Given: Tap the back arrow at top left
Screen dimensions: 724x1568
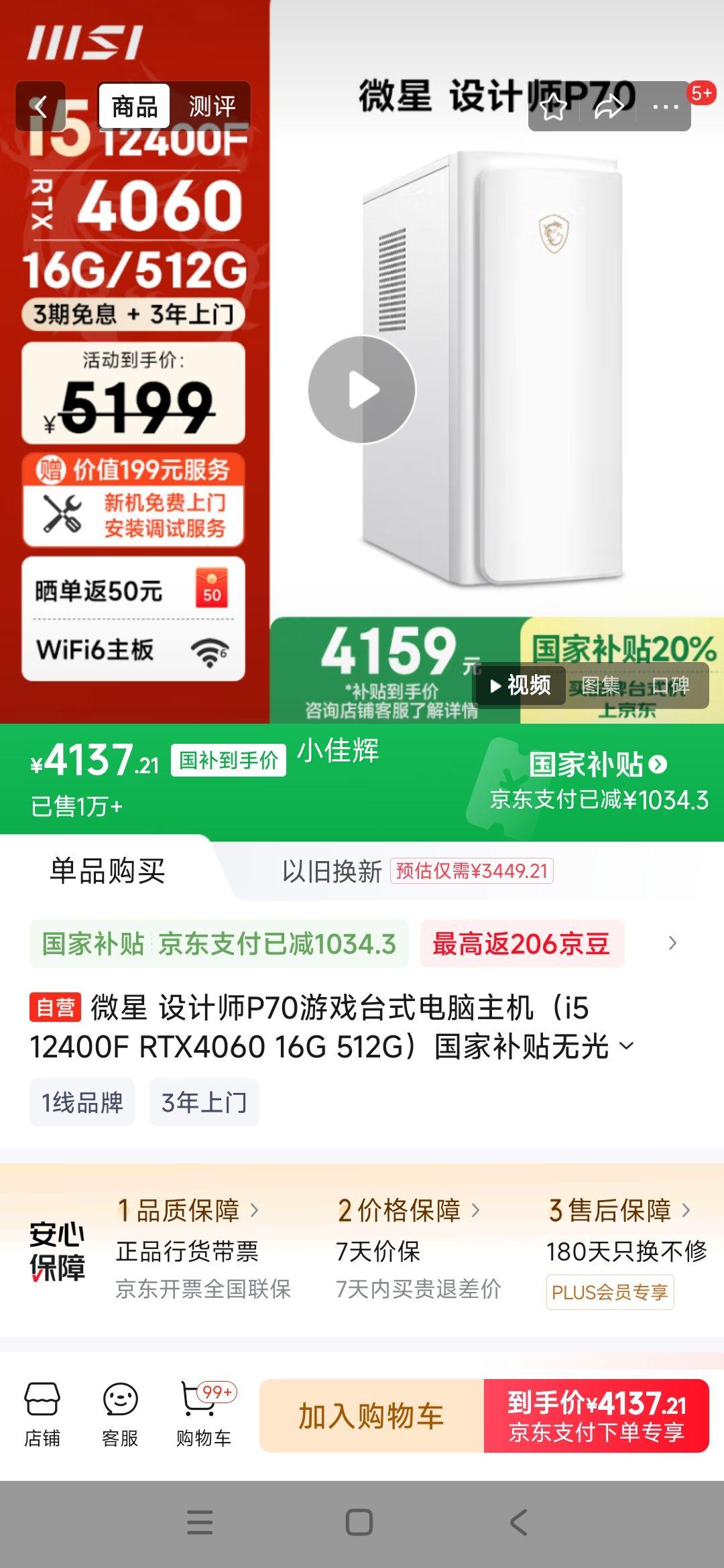Looking at the screenshot, I should coord(40,107).
